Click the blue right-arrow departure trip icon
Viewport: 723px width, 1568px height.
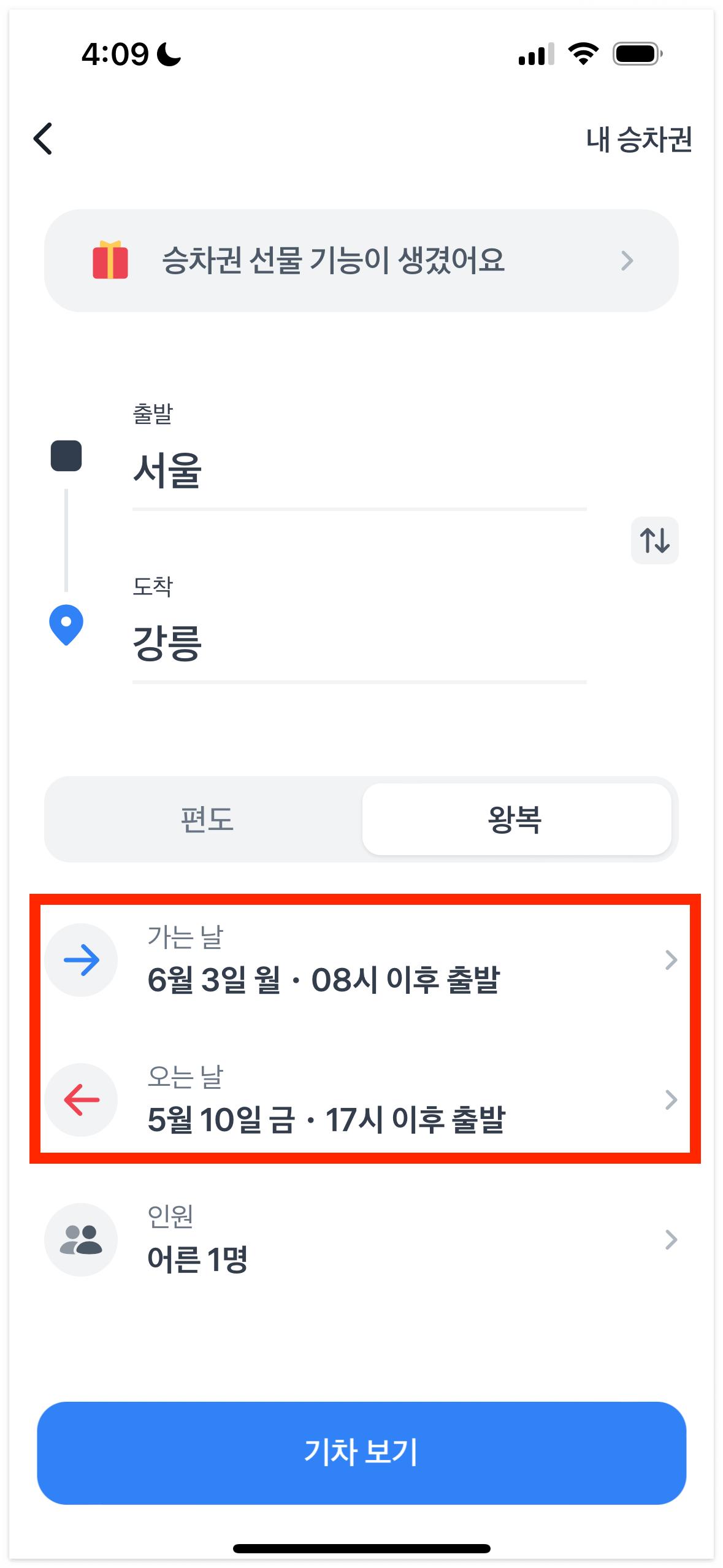click(x=81, y=960)
